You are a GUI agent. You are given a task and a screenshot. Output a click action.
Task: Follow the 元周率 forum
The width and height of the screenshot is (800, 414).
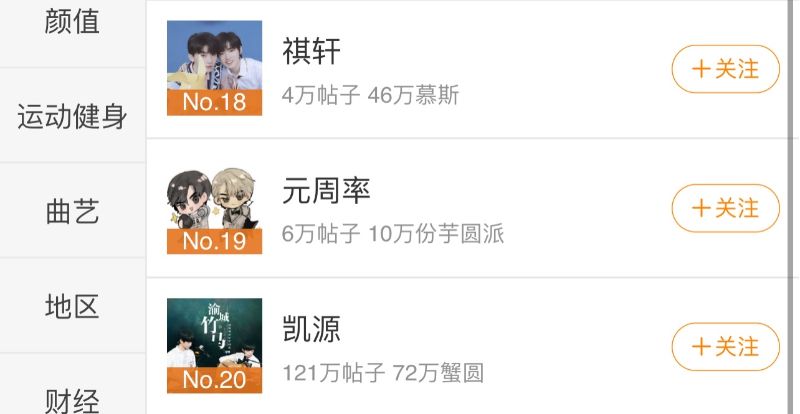725,208
